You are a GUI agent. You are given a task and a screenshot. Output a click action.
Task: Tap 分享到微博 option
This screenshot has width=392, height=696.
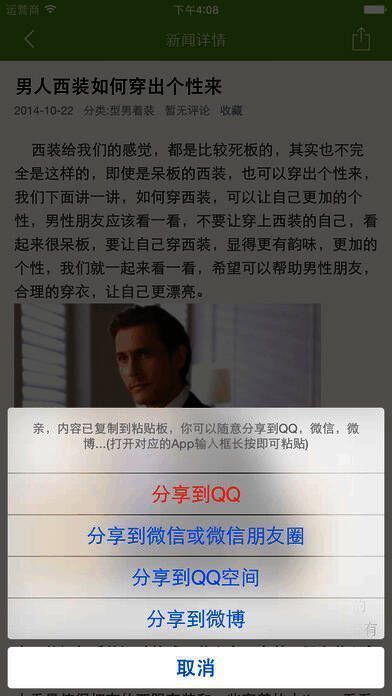pos(196,619)
